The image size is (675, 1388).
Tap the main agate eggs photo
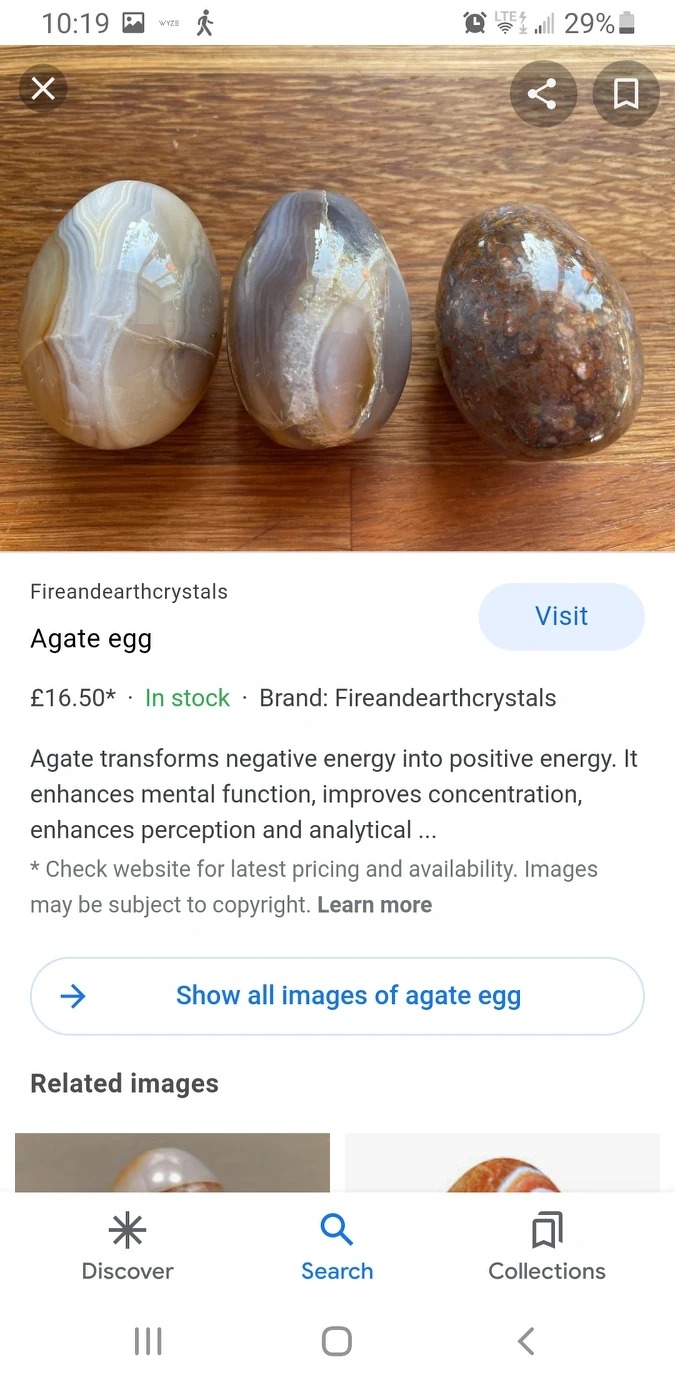coord(337,320)
